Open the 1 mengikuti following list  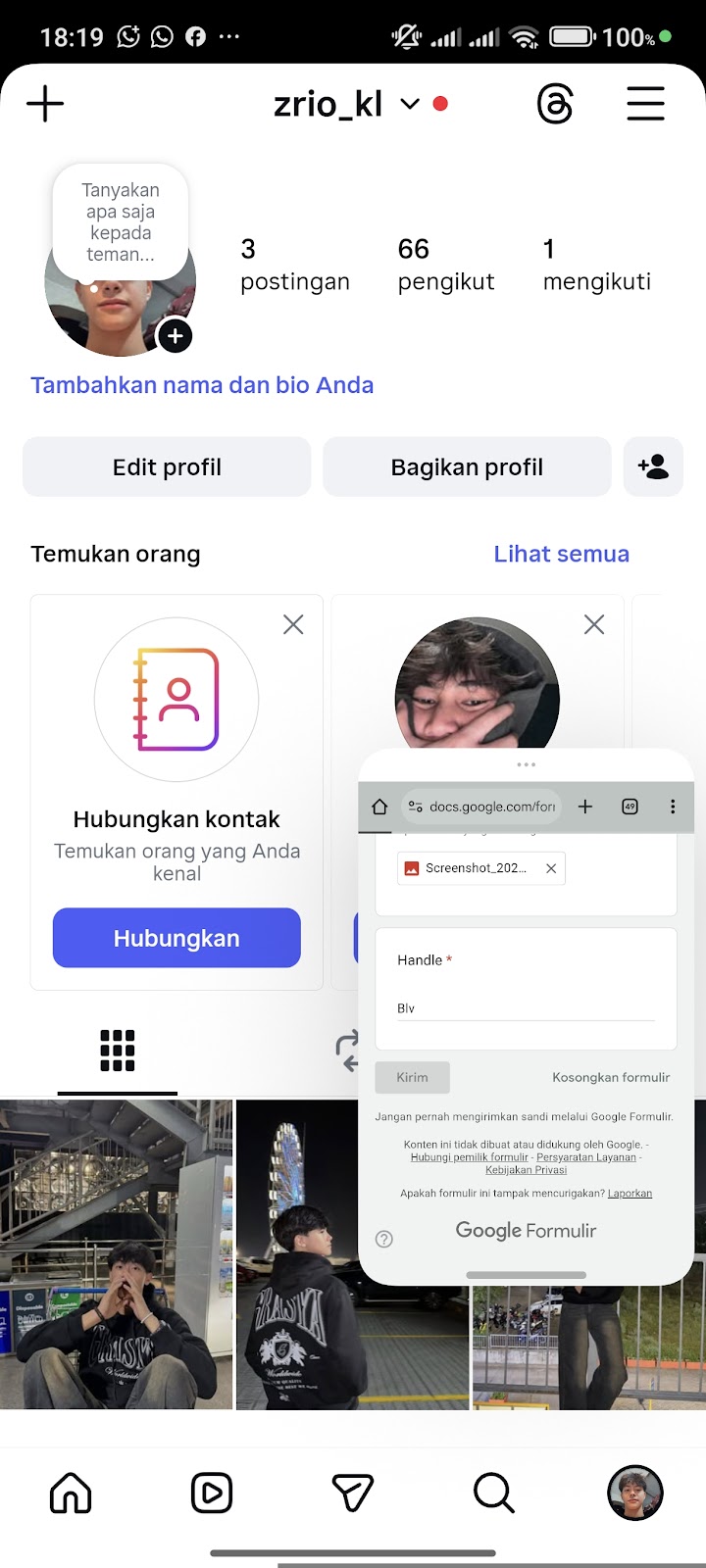click(596, 265)
